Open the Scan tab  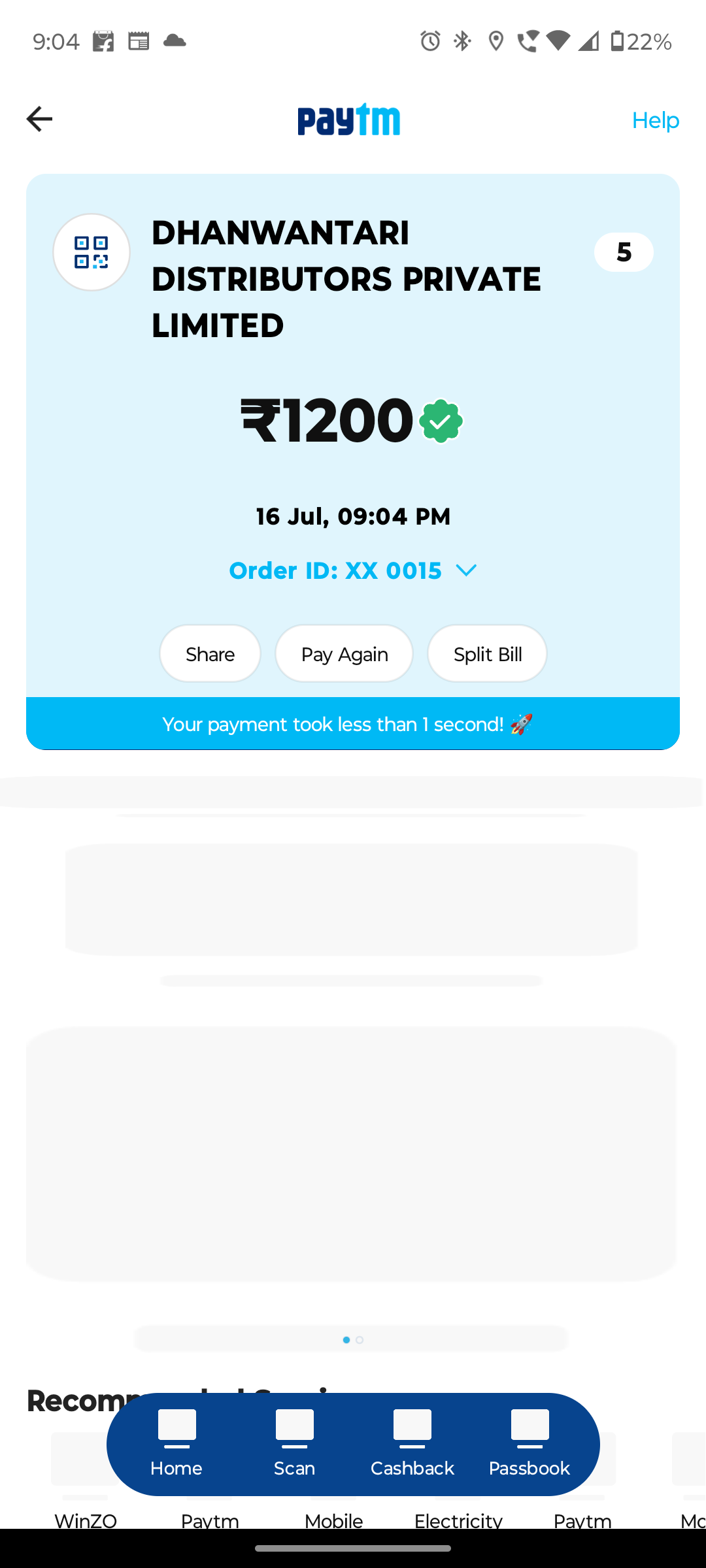[x=294, y=1444]
